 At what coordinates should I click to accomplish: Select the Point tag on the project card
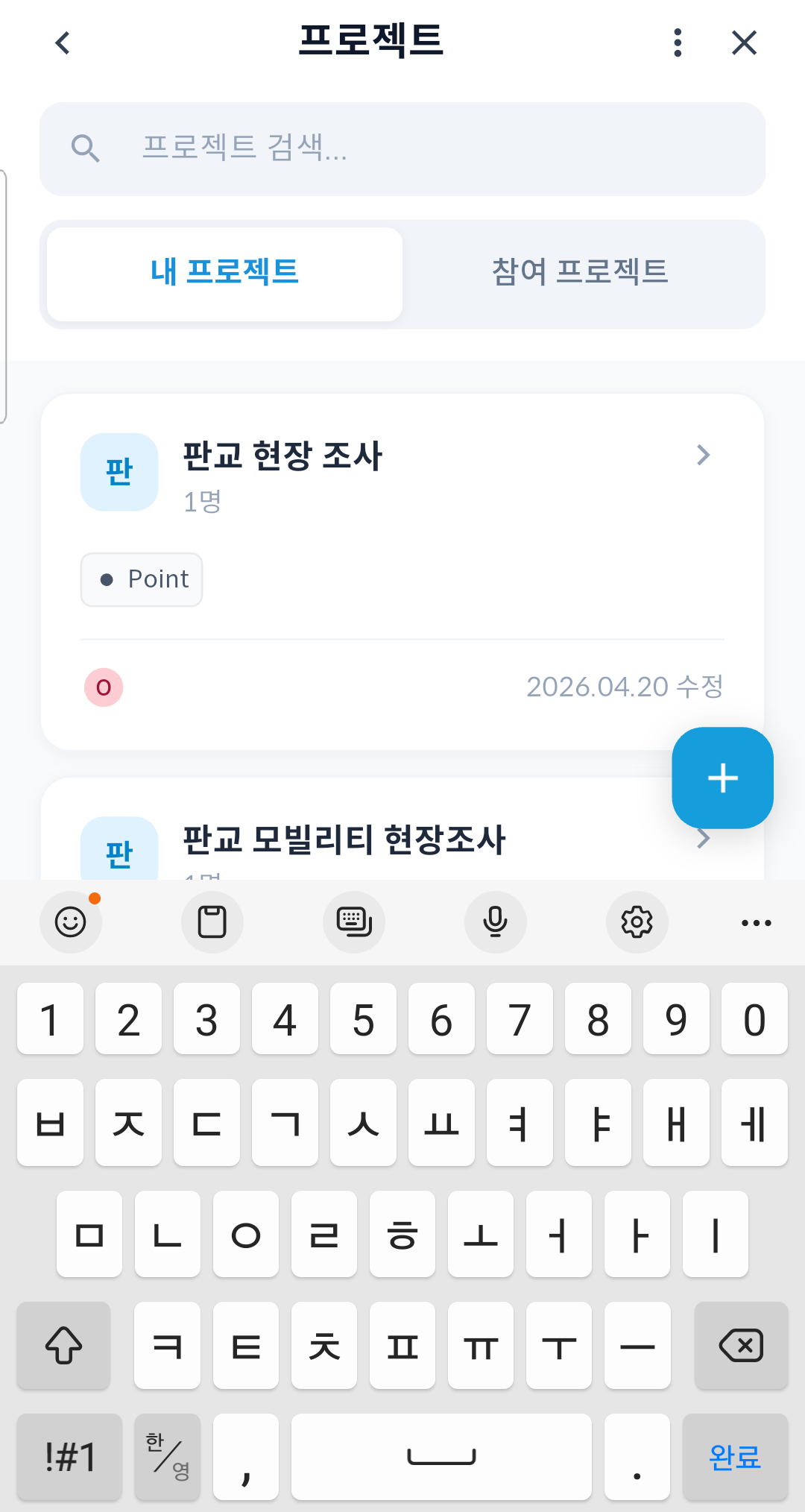click(141, 579)
